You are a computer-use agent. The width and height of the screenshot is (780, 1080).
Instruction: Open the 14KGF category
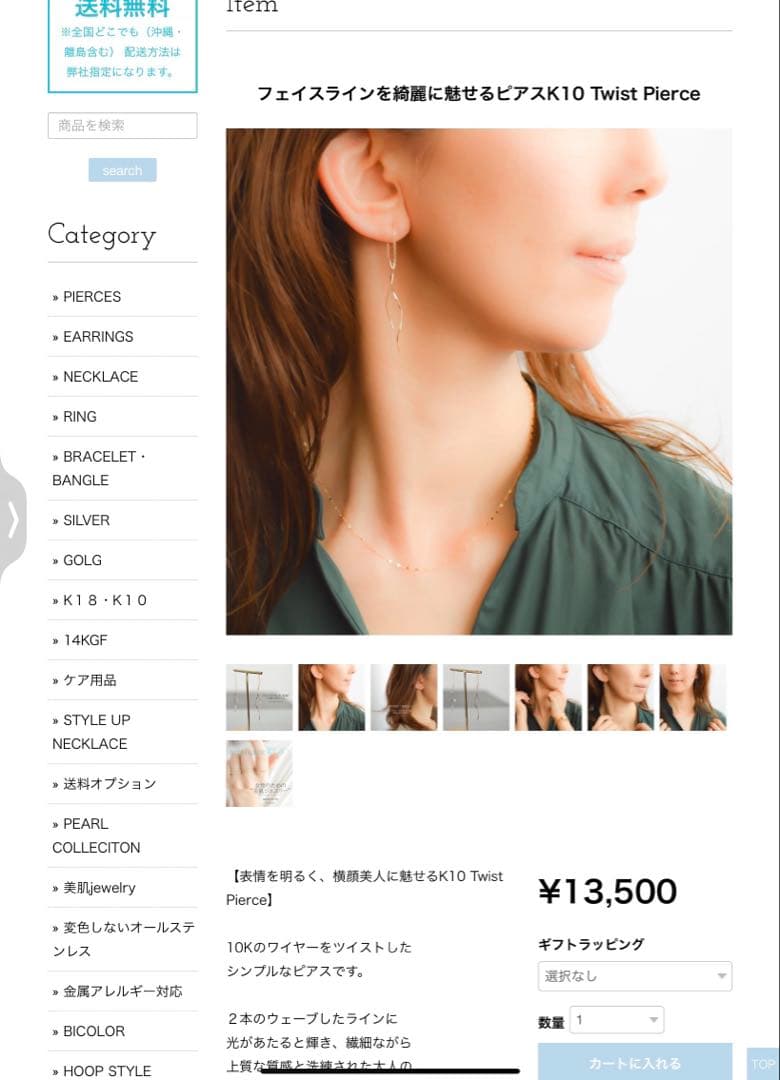87,639
